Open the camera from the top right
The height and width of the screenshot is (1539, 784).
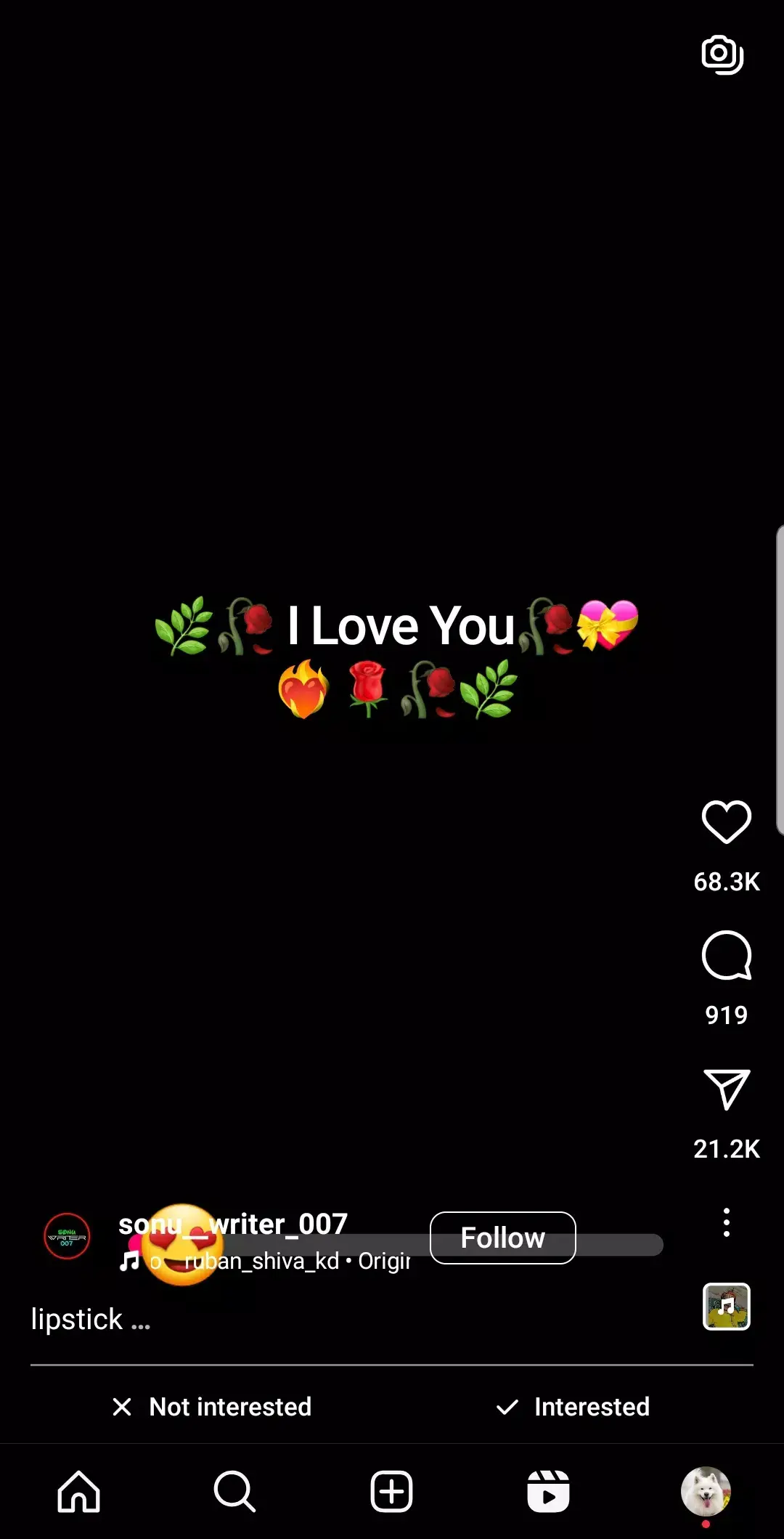pos(722,55)
